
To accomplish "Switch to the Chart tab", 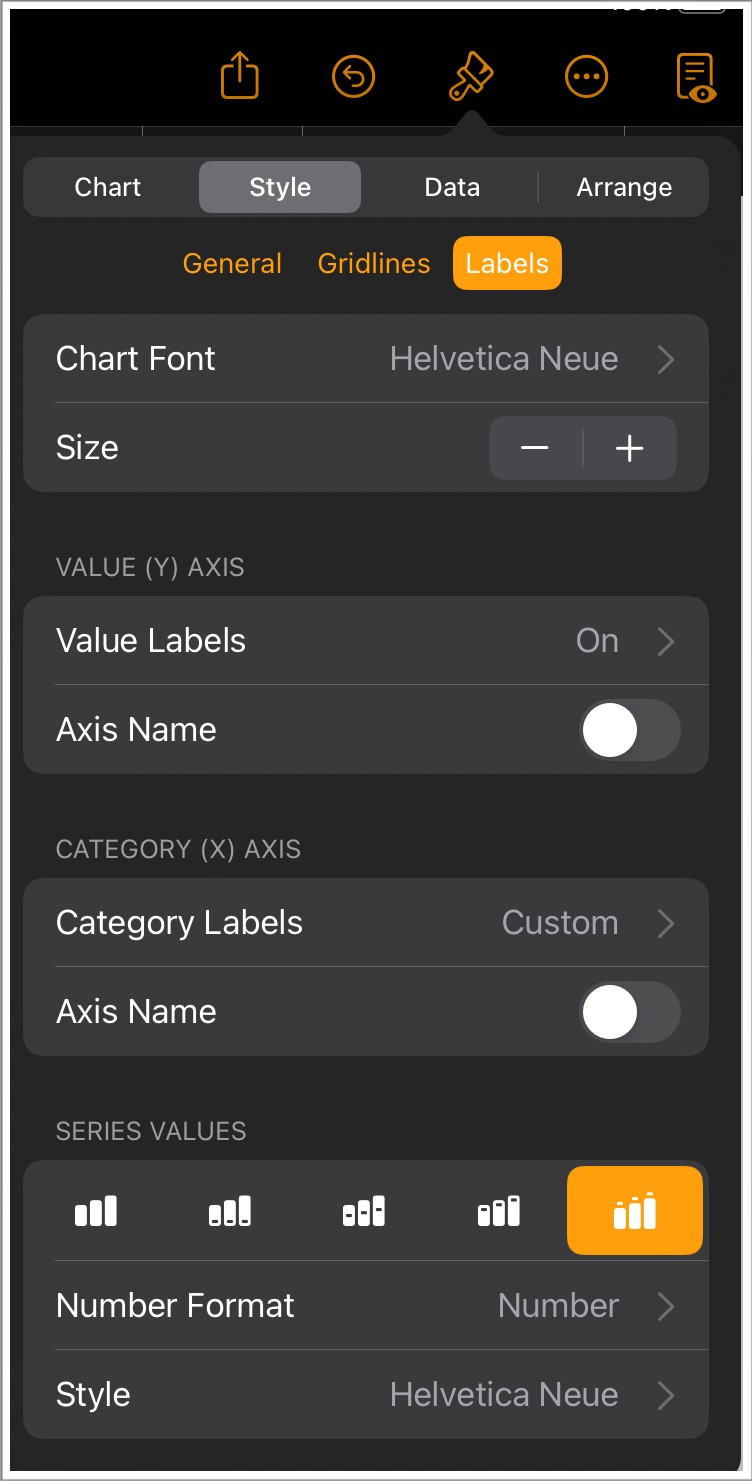I will (x=108, y=187).
